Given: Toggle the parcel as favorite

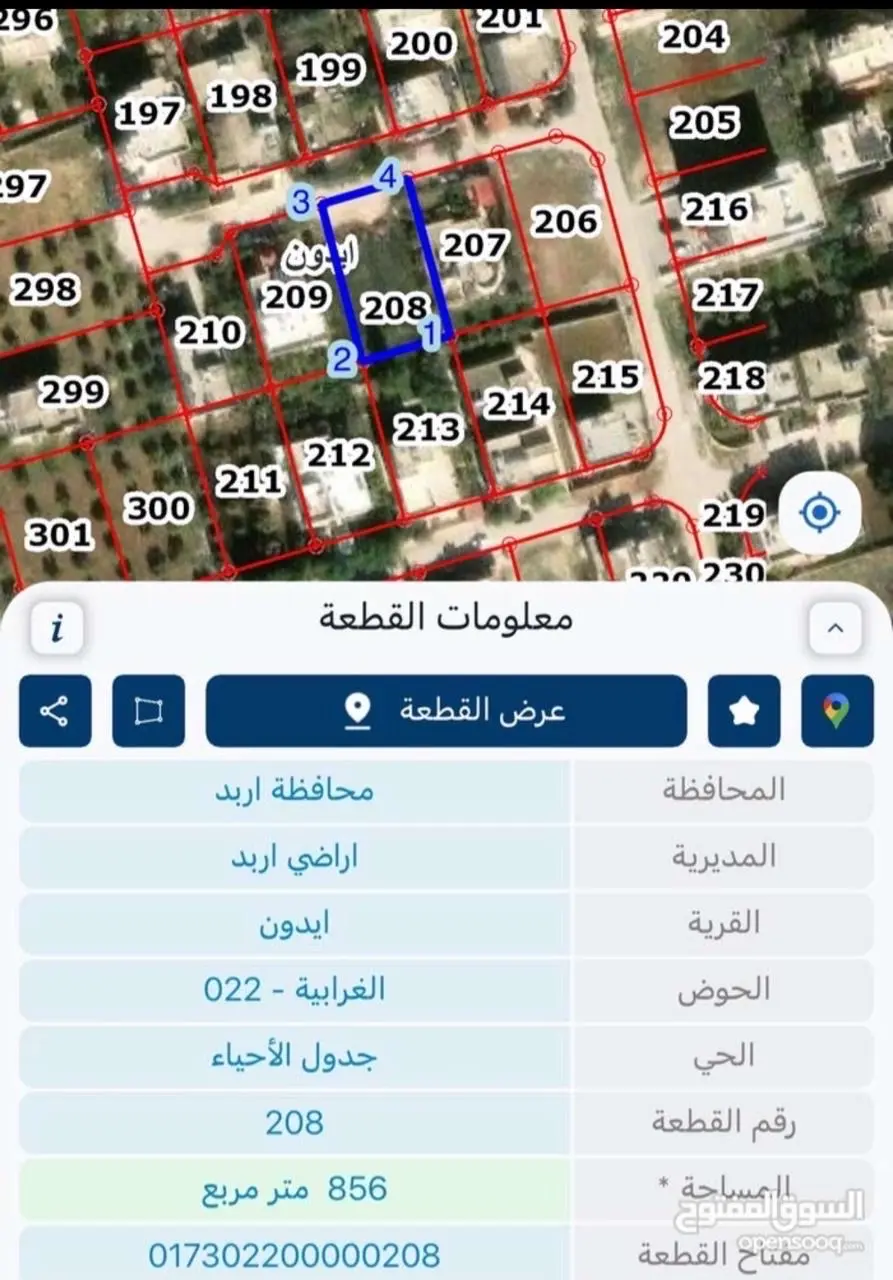Looking at the screenshot, I should pyautogui.click(x=744, y=711).
